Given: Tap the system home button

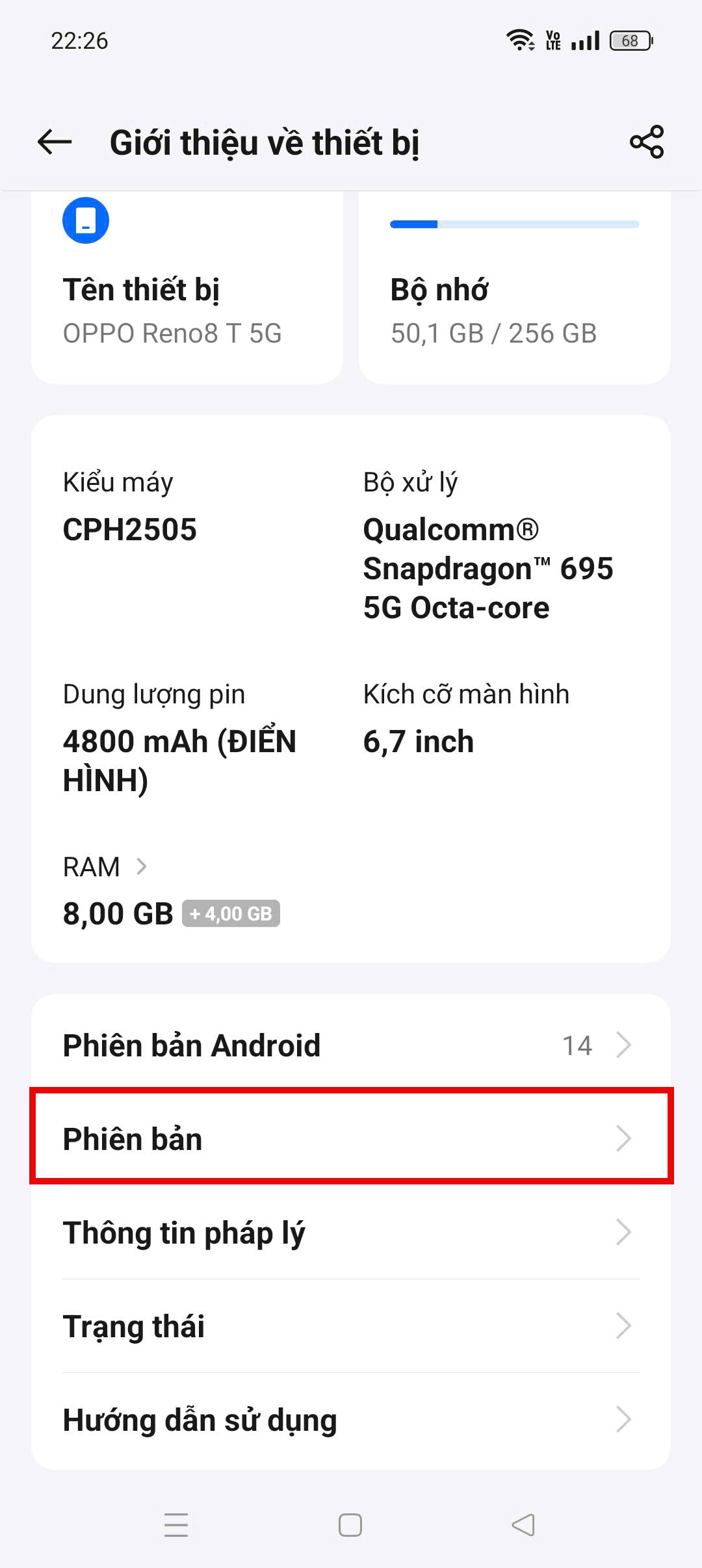Looking at the screenshot, I should tap(350, 1525).
